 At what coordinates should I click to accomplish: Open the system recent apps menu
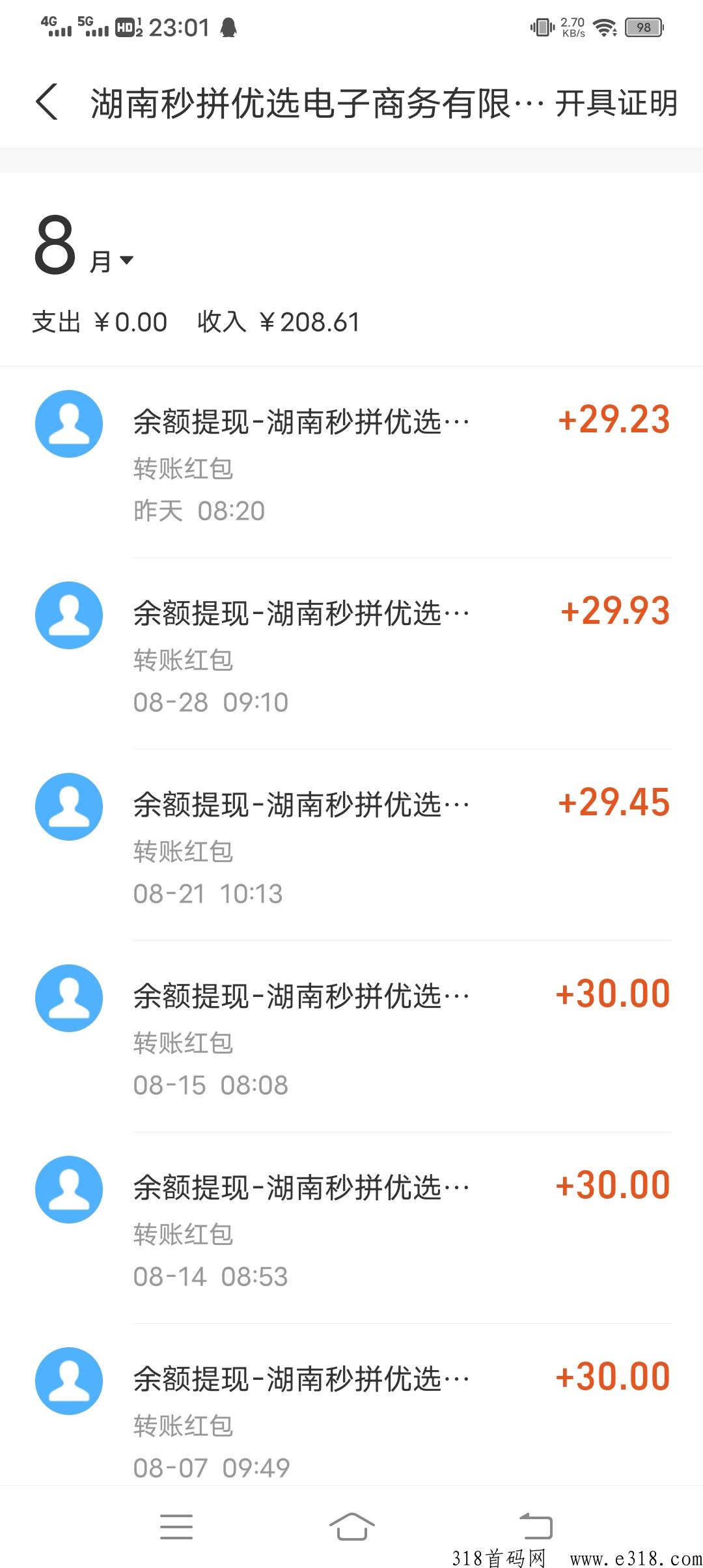[176, 1526]
